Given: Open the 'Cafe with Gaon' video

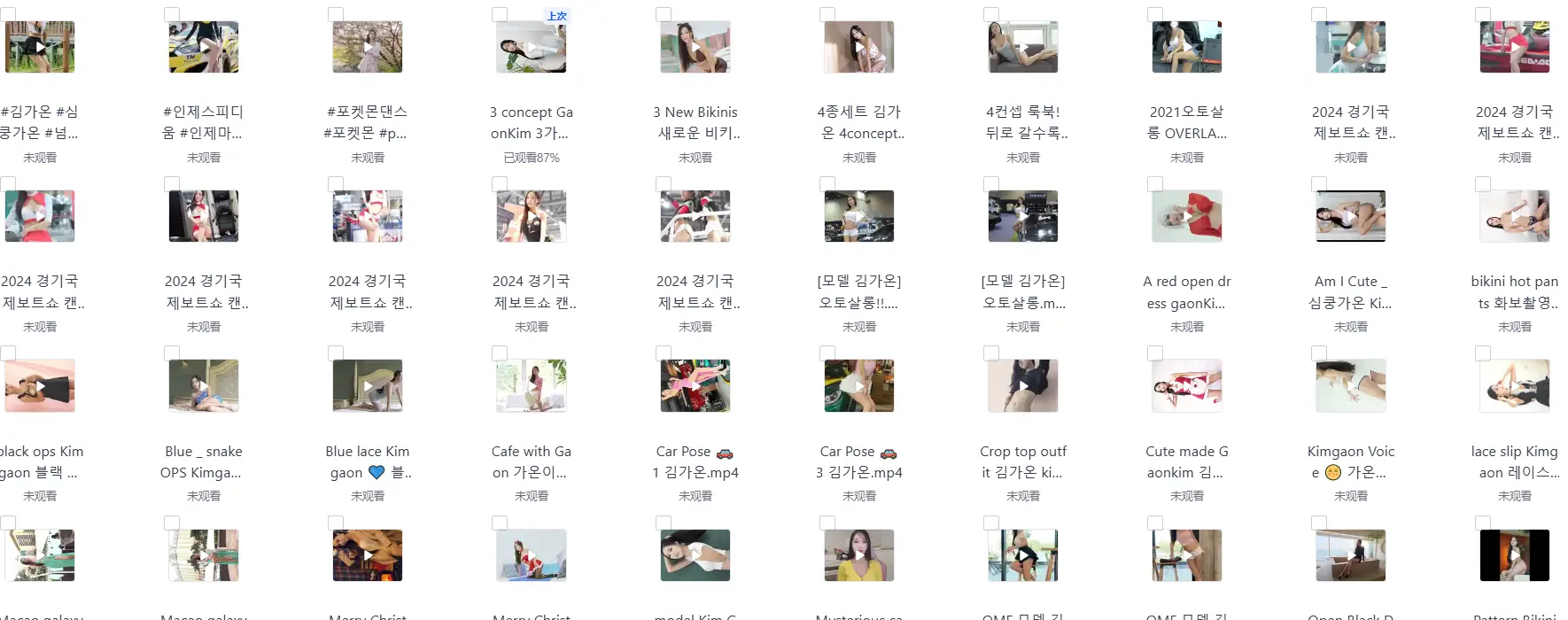Looking at the screenshot, I should pyautogui.click(x=531, y=386).
